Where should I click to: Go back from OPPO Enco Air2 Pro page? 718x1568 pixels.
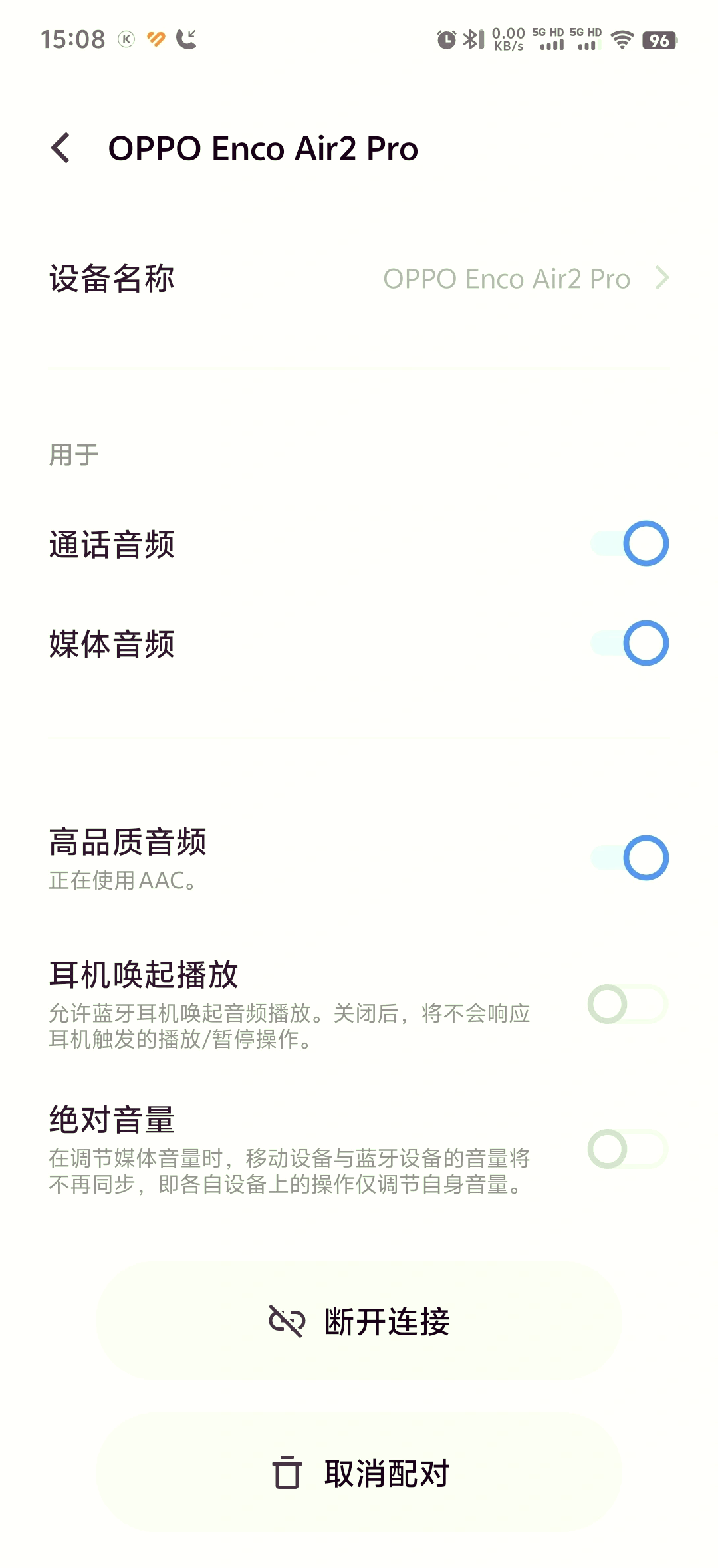[x=61, y=148]
